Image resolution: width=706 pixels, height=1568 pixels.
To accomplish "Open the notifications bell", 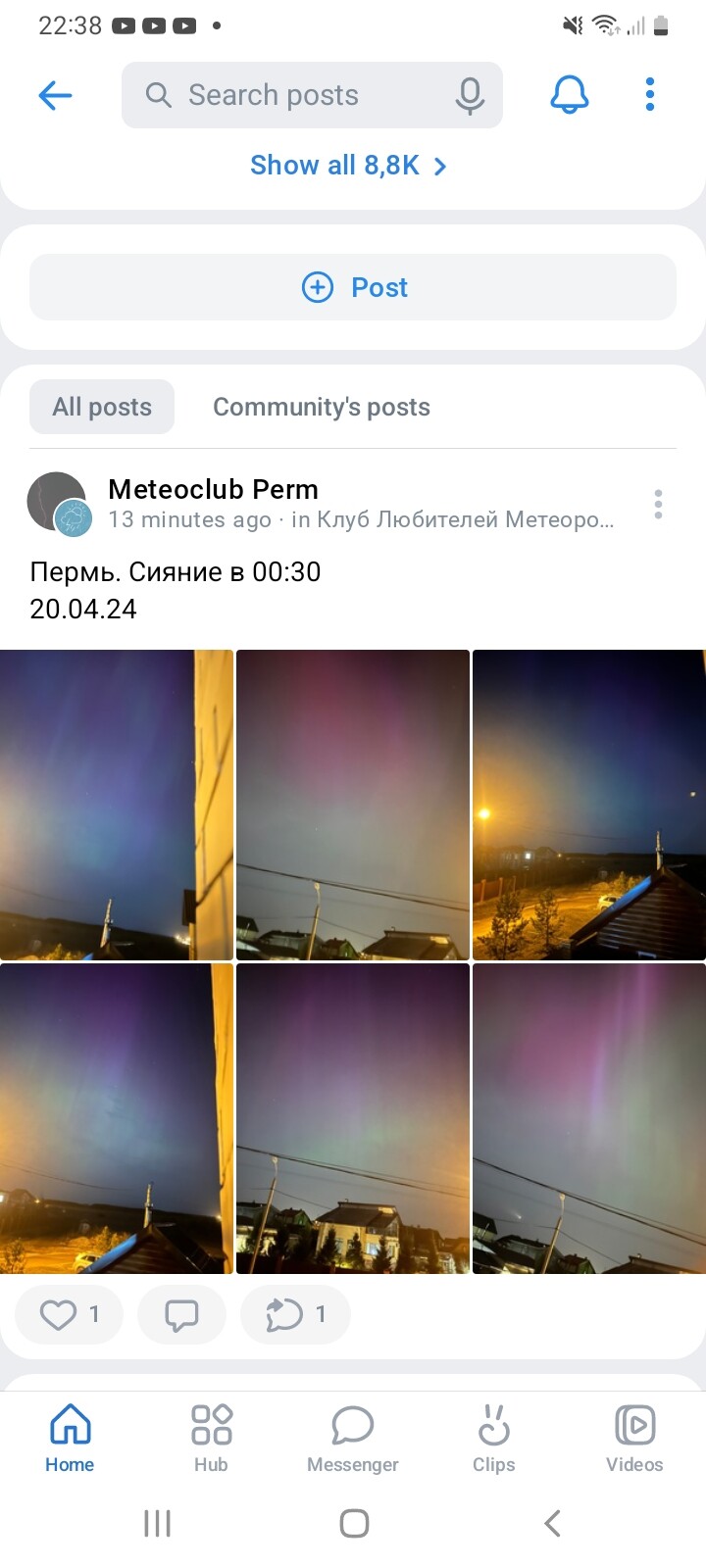I will (x=569, y=95).
